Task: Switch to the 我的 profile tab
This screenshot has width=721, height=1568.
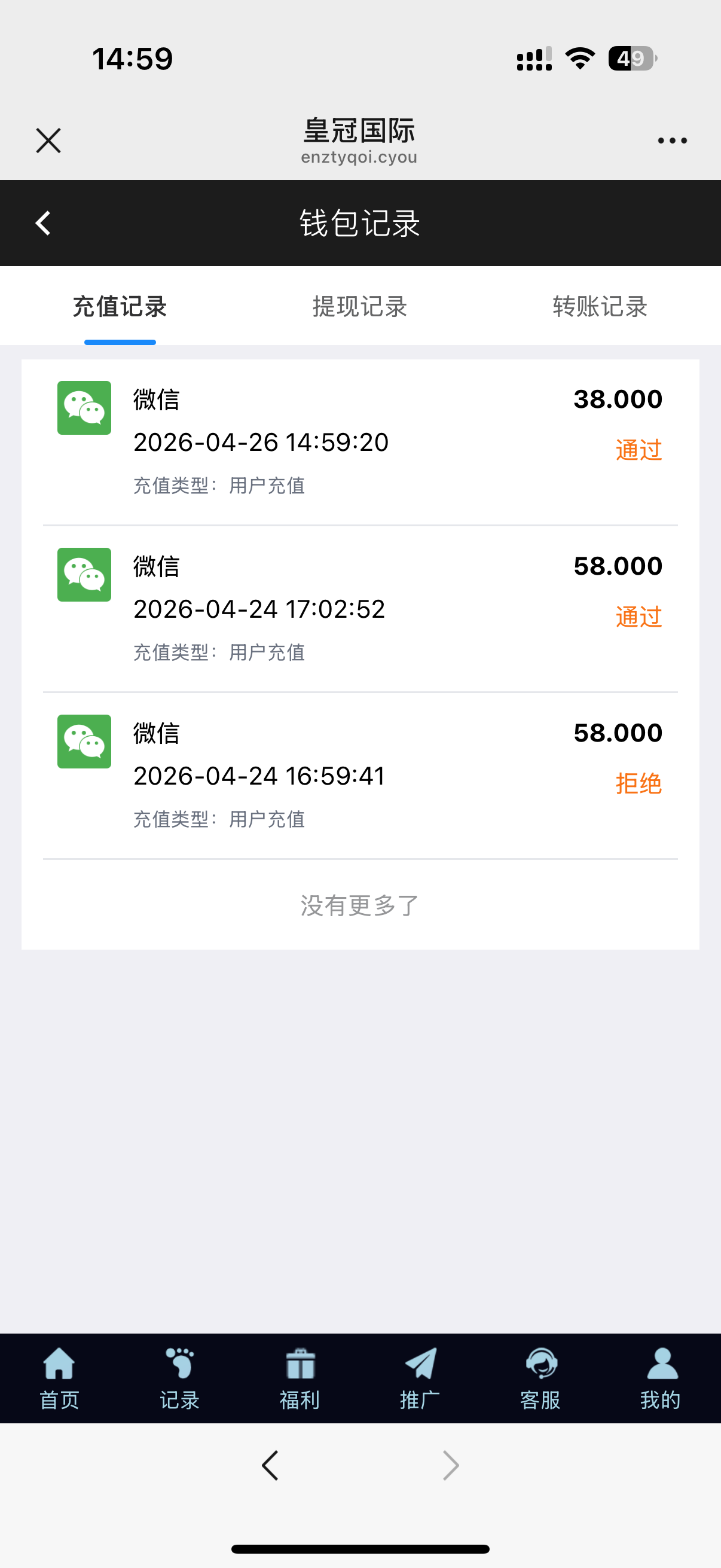Action: click(x=661, y=1378)
